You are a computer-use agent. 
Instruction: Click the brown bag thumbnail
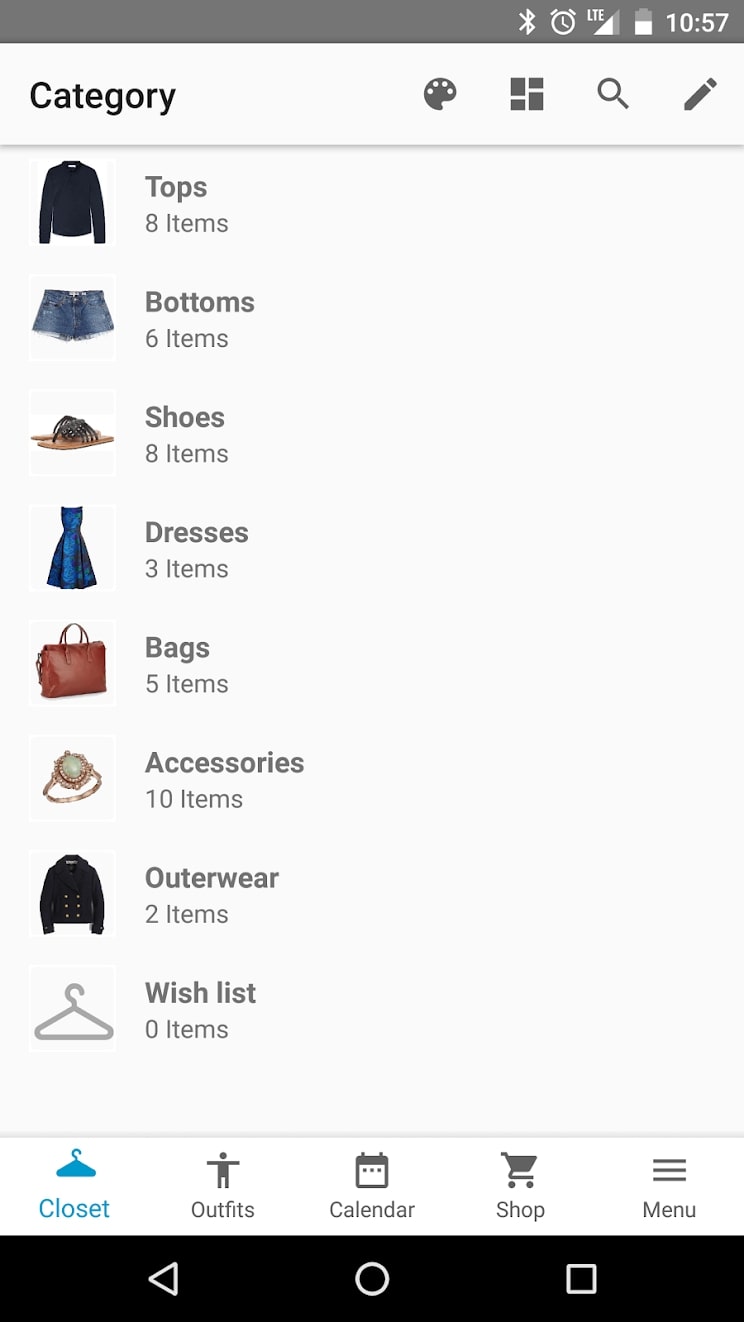72,663
